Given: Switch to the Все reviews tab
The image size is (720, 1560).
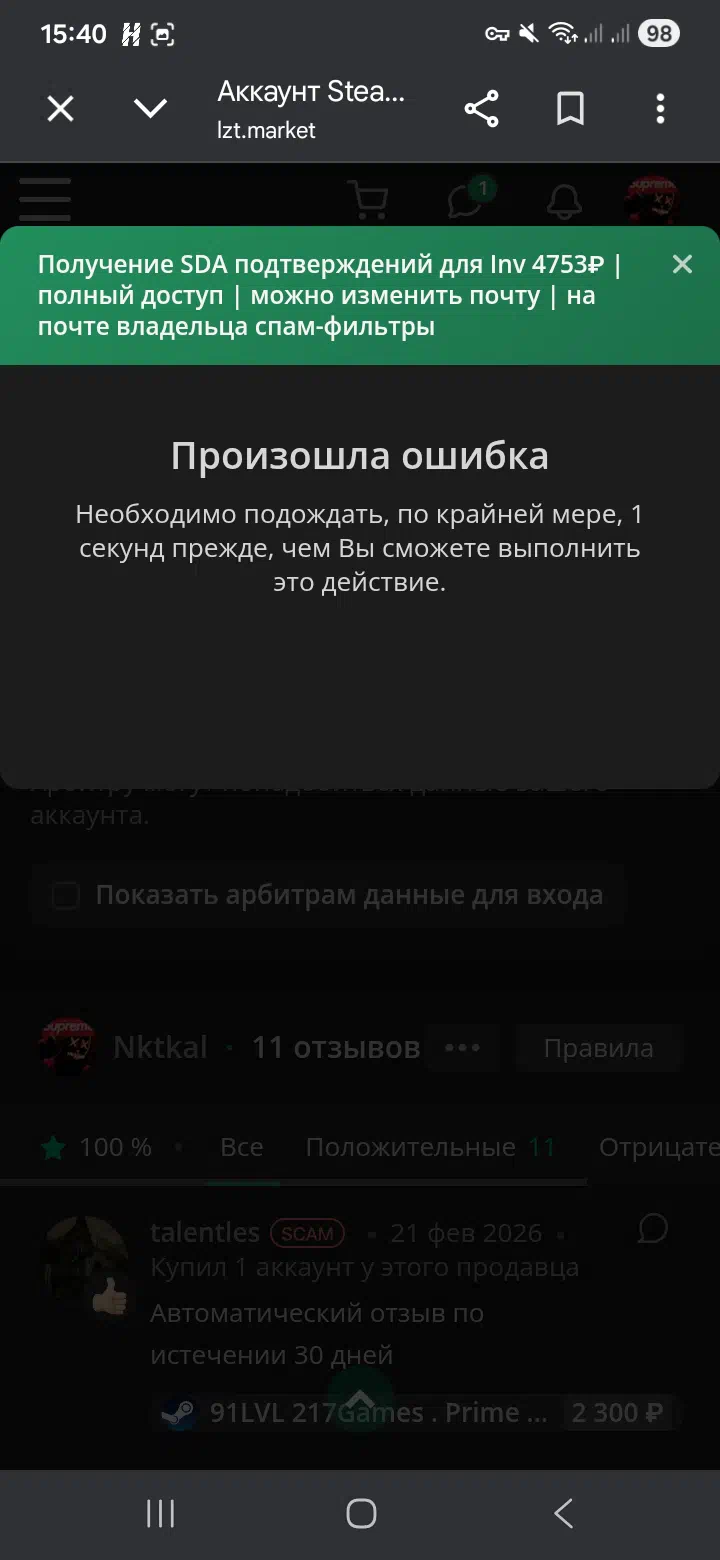Looking at the screenshot, I should [x=242, y=1147].
